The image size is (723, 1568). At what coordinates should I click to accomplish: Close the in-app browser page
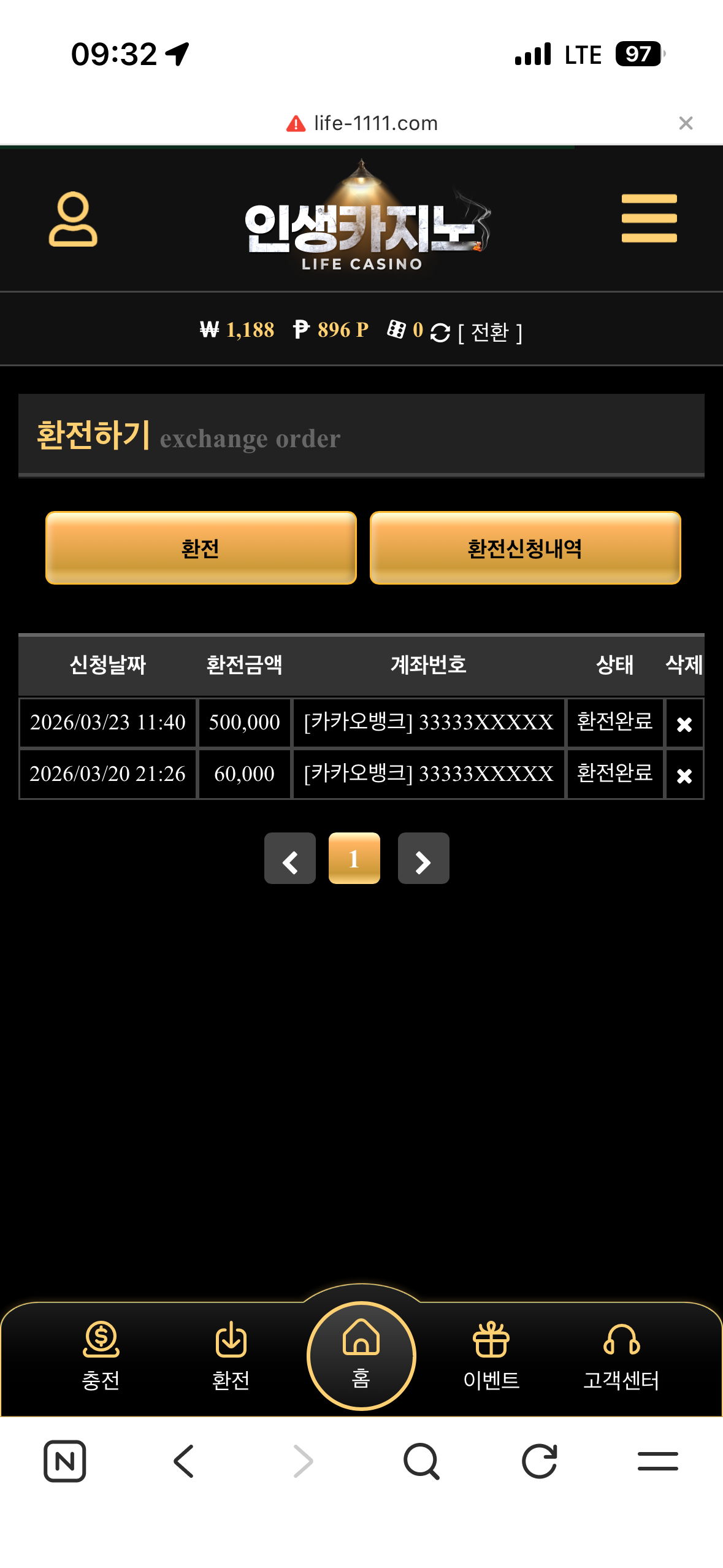(686, 123)
